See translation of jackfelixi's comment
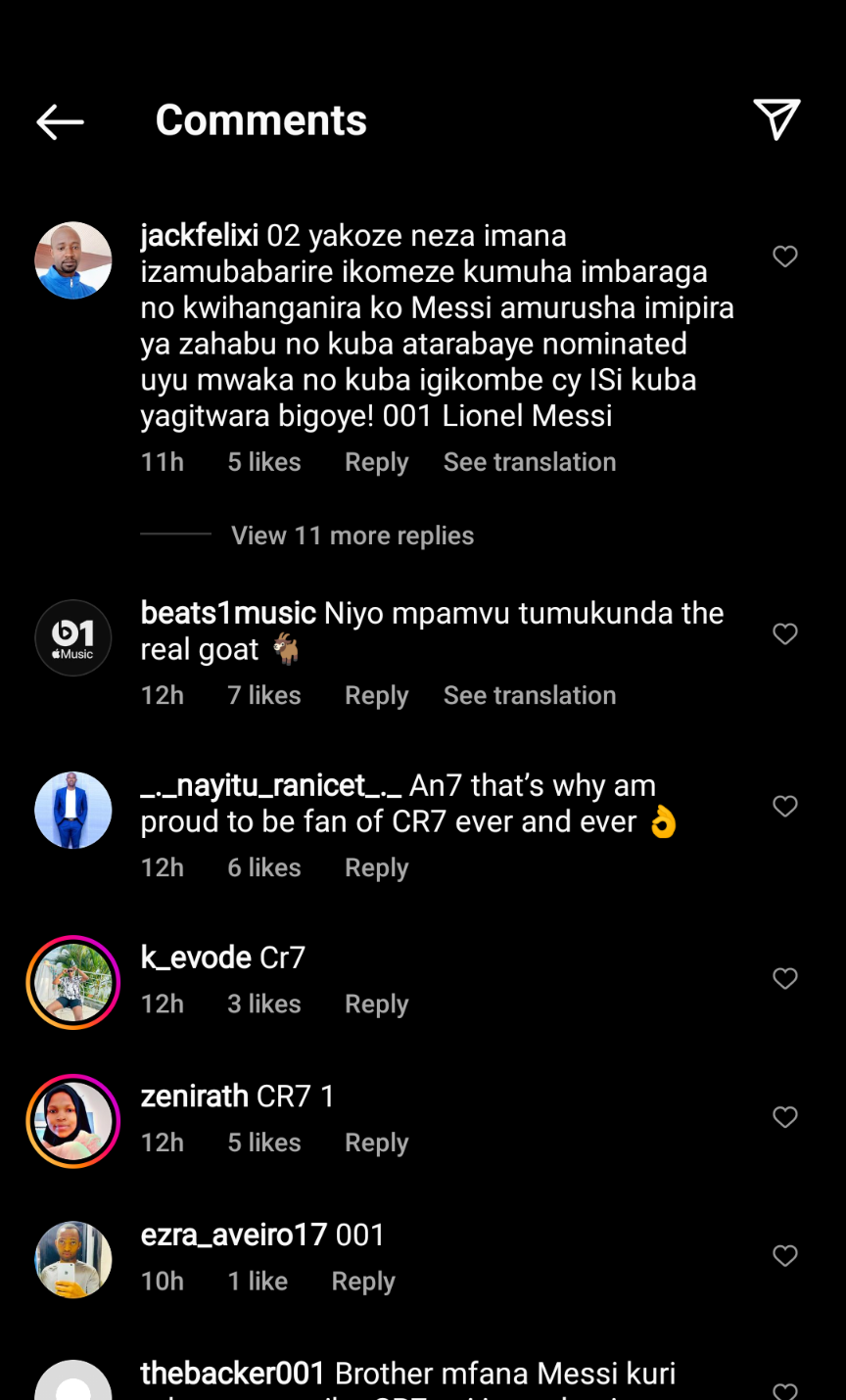This screenshot has height=1400, width=846. tap(529, 462)
